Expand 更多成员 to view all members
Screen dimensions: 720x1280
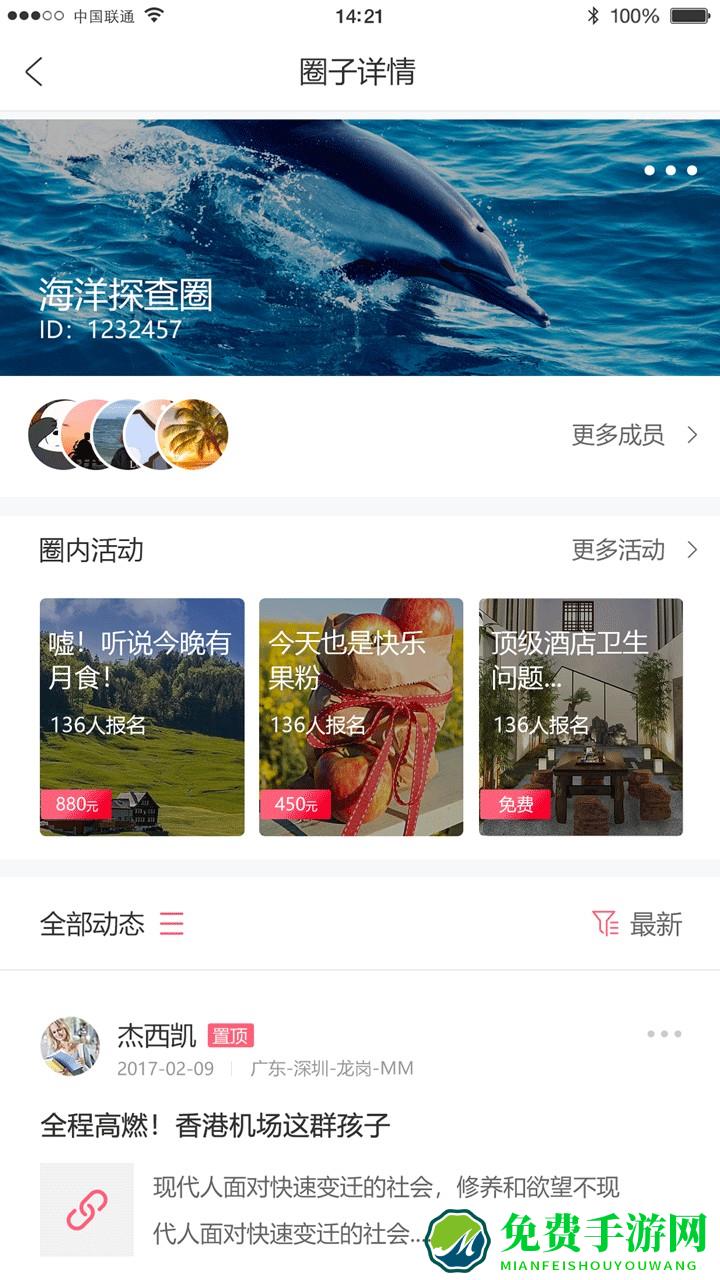[x=620, y=435]
